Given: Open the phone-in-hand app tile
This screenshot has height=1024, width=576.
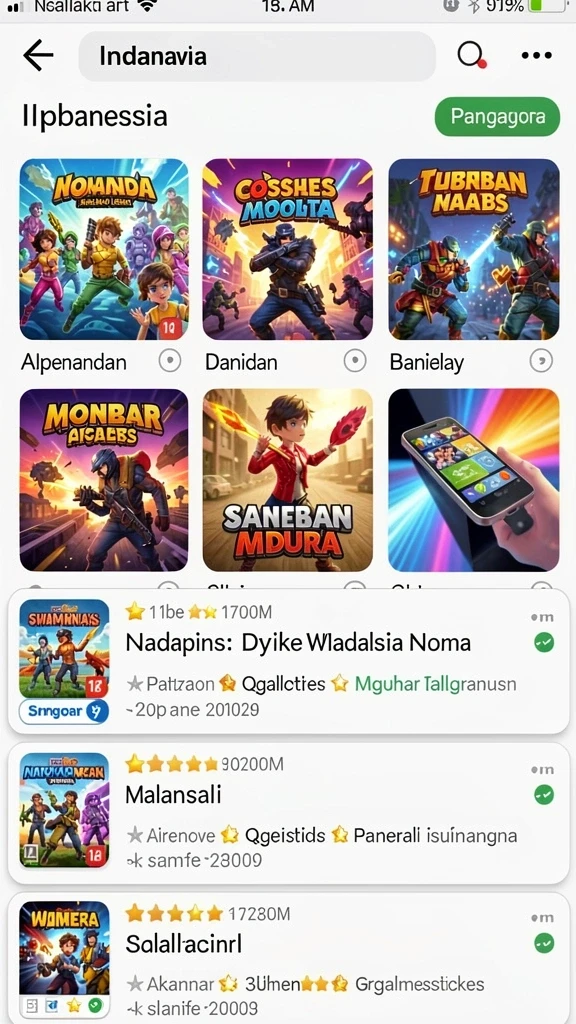Looking at the screenshot, I should pyautogui.click(x=473, y=480).
